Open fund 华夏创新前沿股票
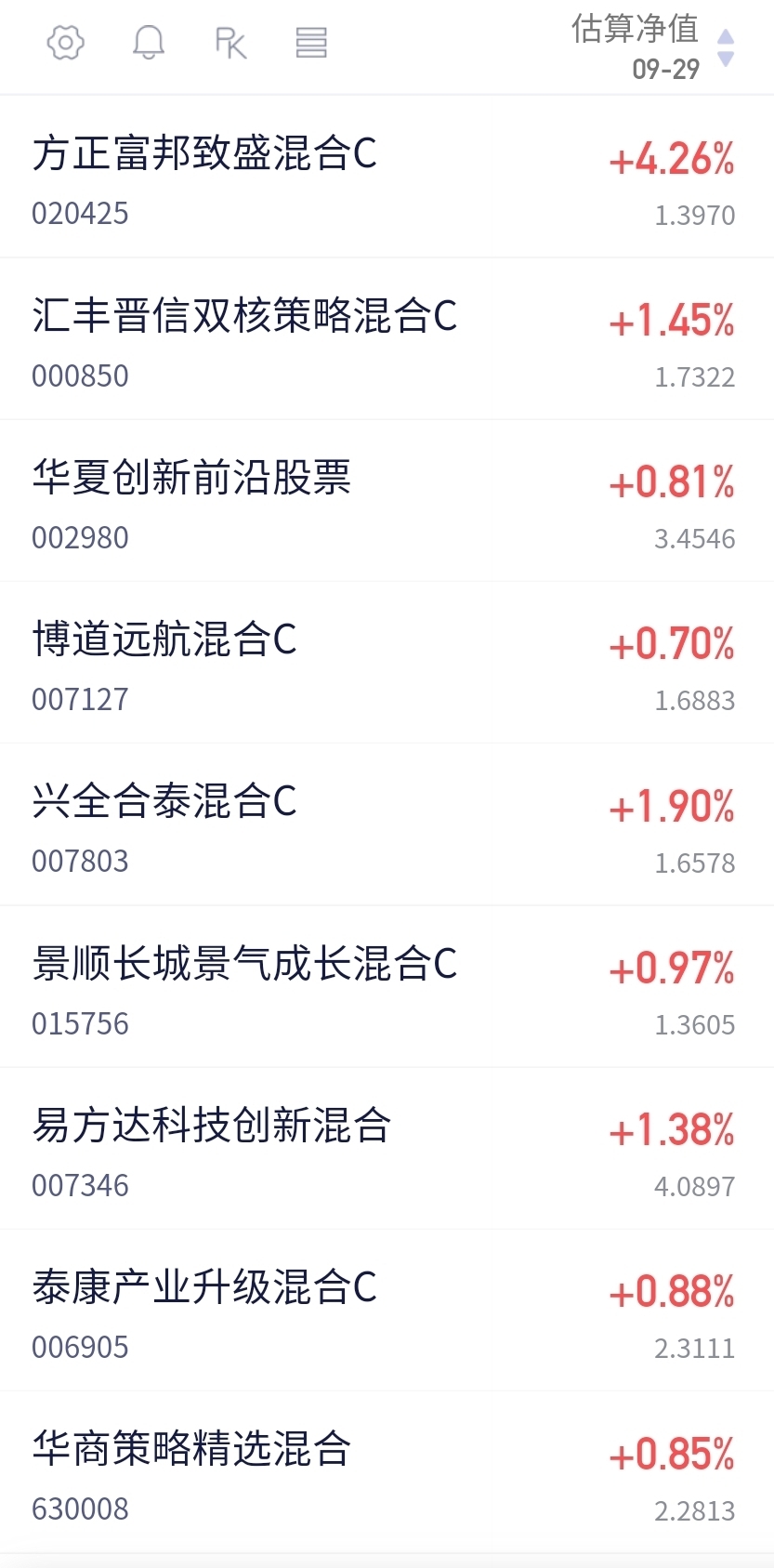 387,501
